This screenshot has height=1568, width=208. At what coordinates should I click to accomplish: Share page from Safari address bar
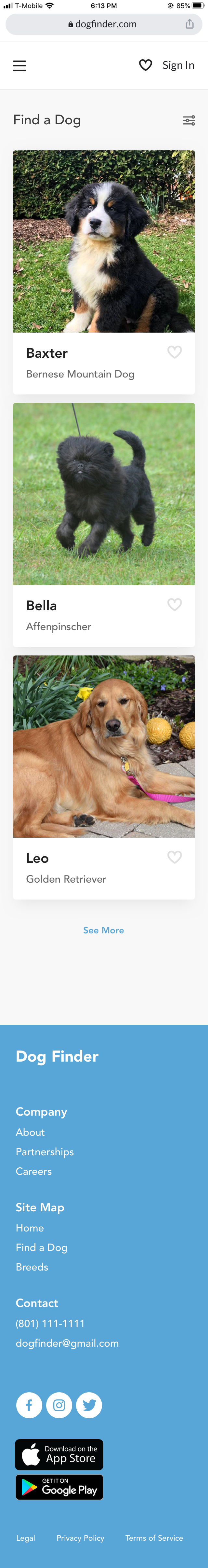pyautogui.click(x=190, y=24)
